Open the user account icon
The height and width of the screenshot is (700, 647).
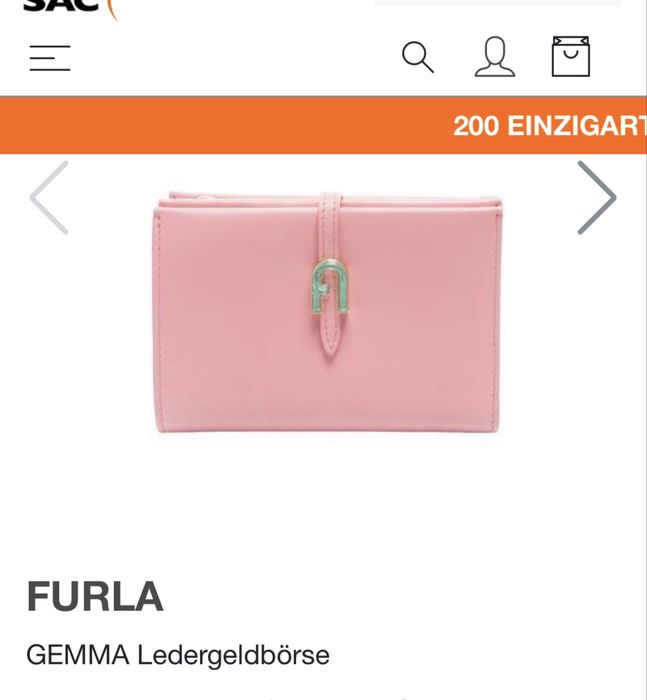(494, 57)
